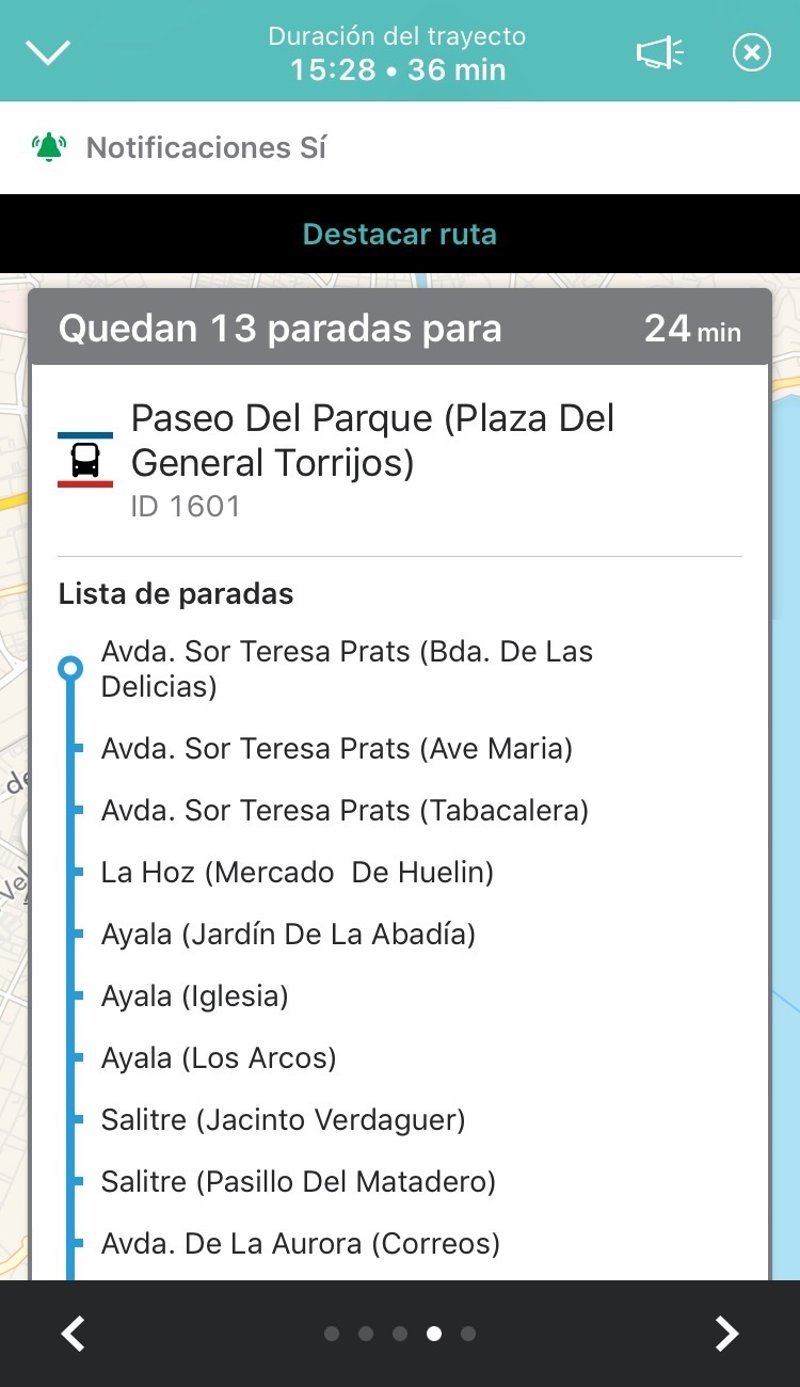Advance to the next step with right arrow
The width and height of the screenshot is (800, 1387).
(x=726, y=1333)
